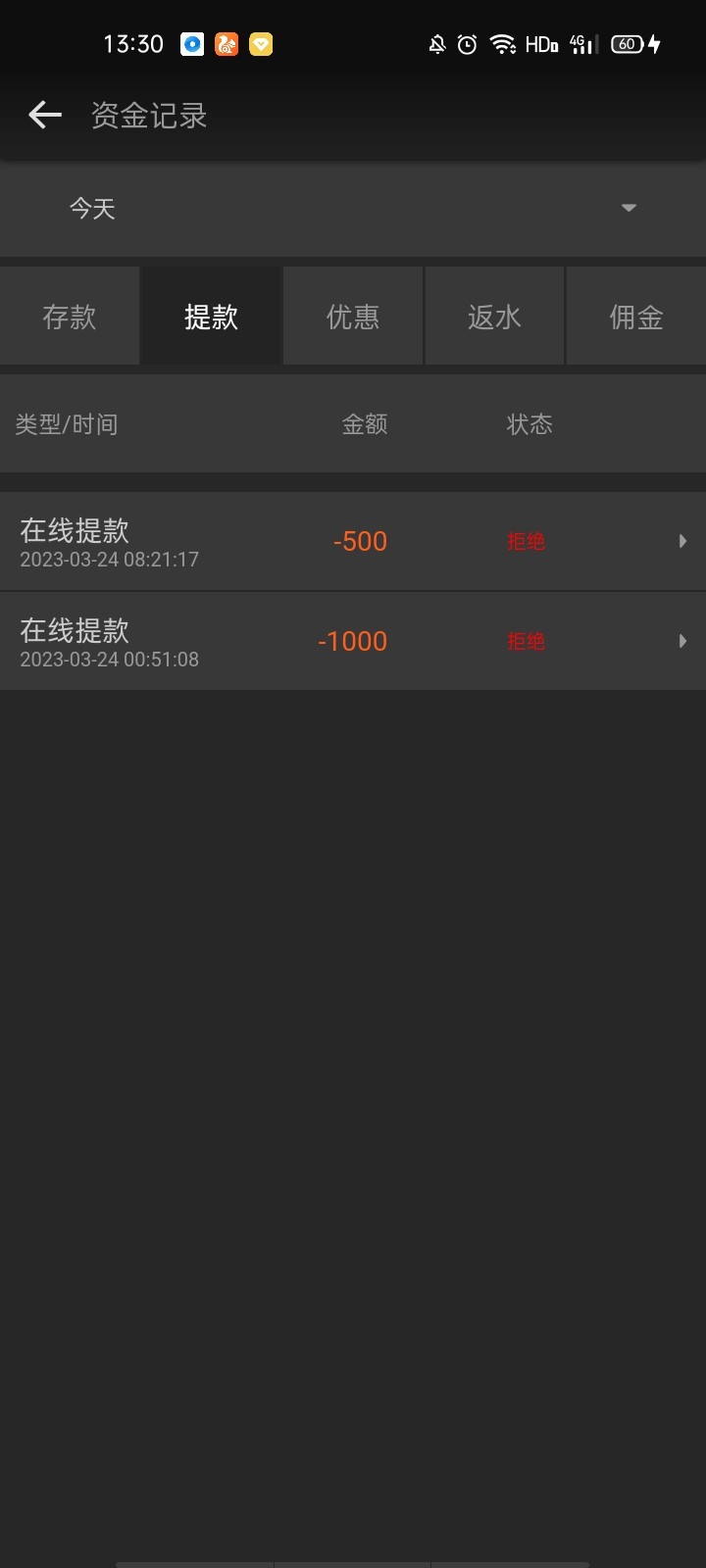Tap the 金额 column header
The height and width of the screenshot is (1568, 706).
[x=365, y=423]
